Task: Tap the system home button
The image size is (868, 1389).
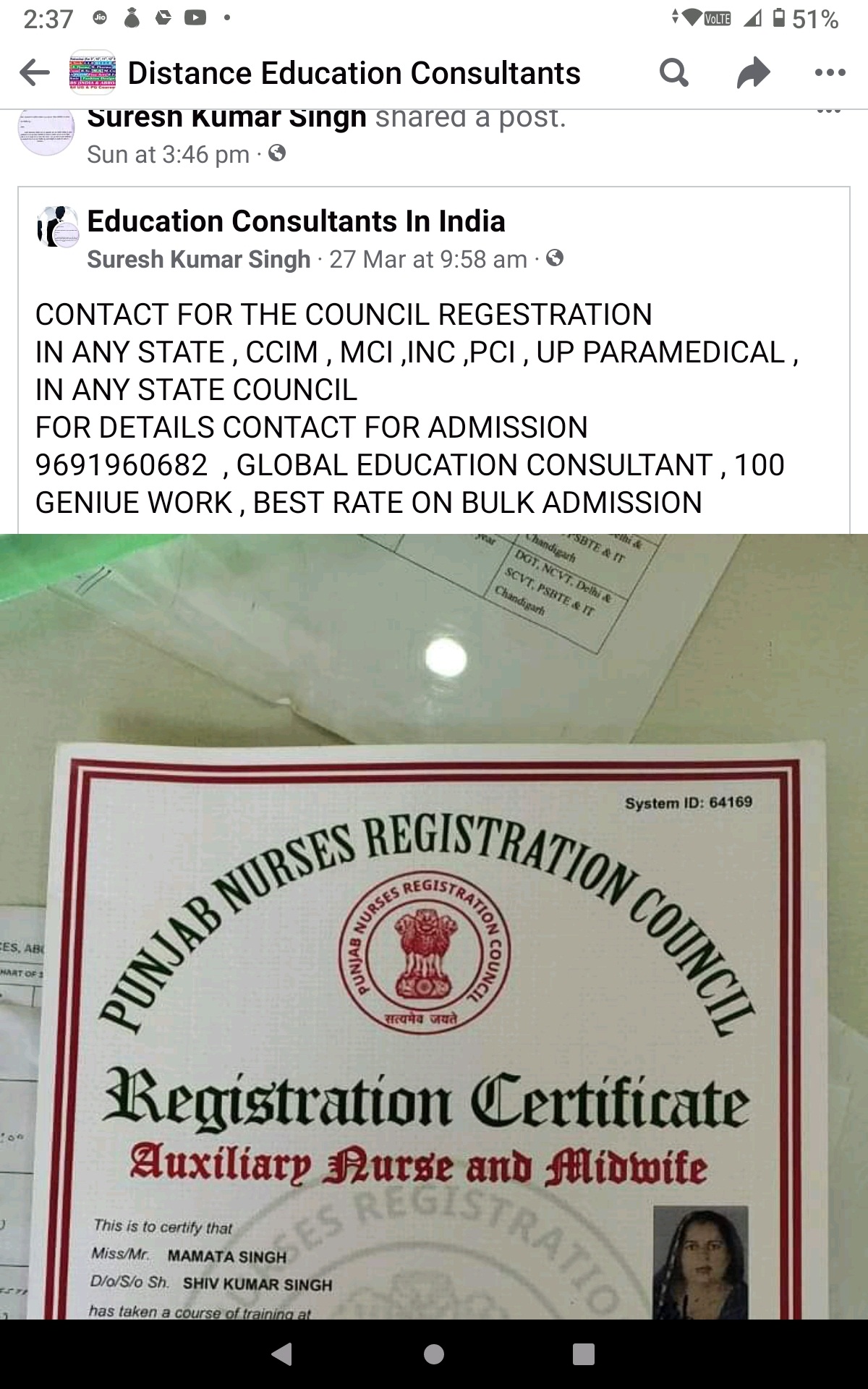Action: (x=434, y=1354)
